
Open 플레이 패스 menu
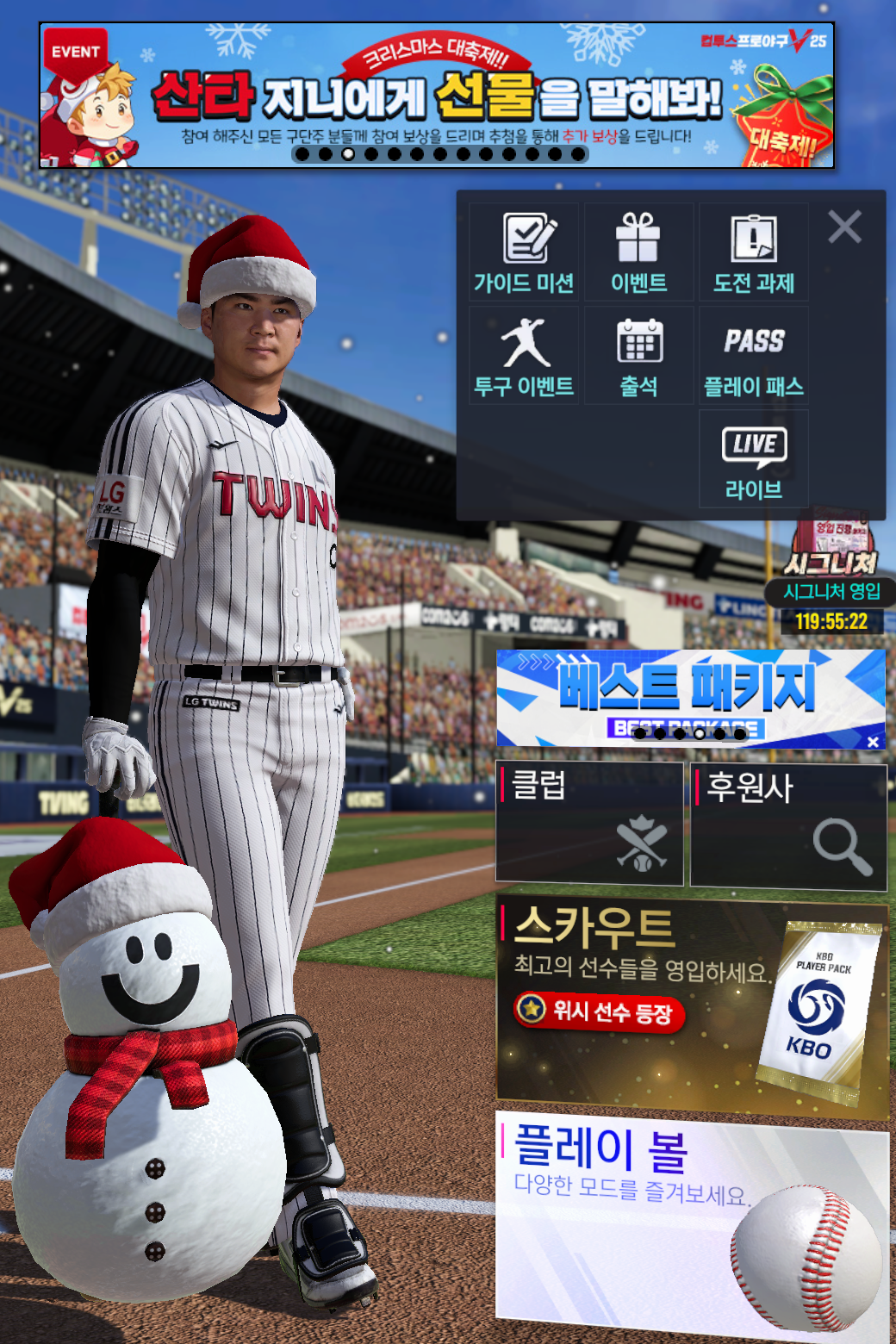tap(753, 356)
